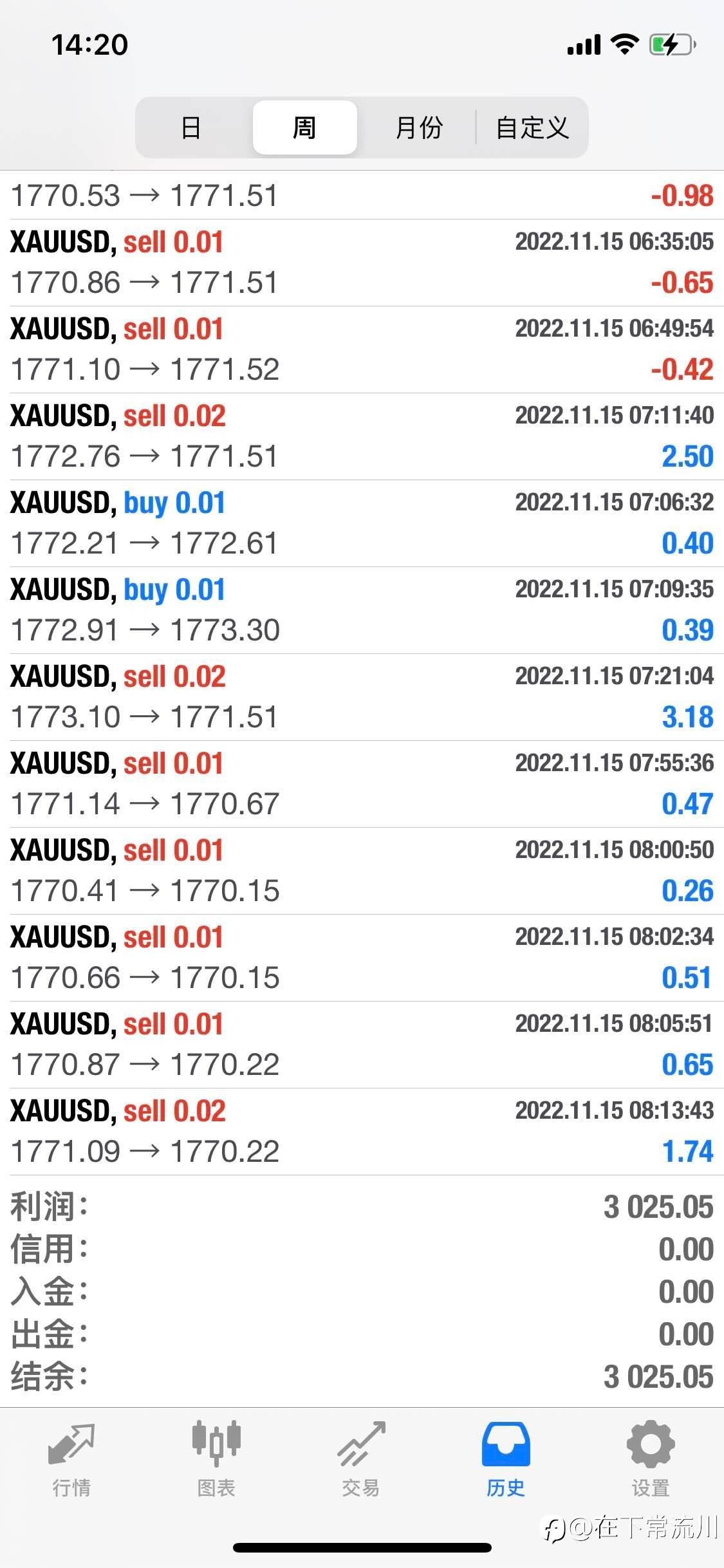Open the 行情 quotes tab

[x=71, y=1459]
